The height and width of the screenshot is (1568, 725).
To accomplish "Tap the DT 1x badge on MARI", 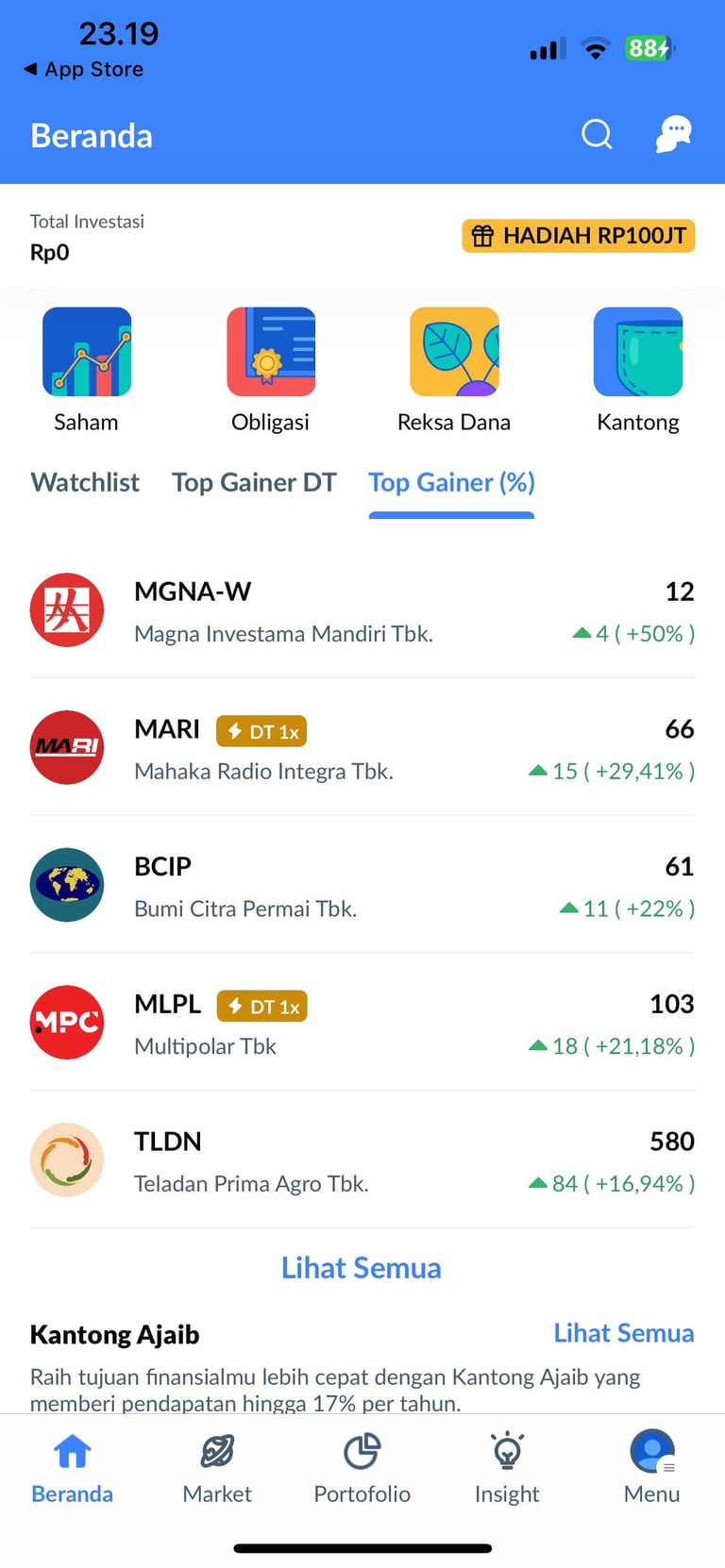I will click(261, 730).
